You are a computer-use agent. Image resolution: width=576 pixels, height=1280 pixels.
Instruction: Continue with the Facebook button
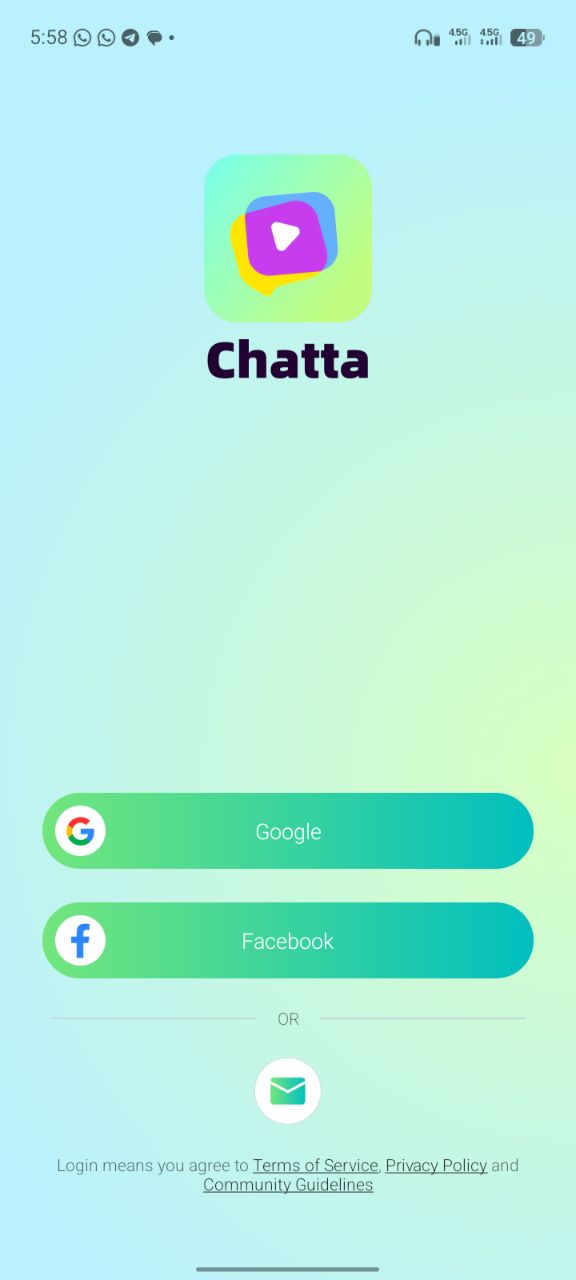coord(288,941)
